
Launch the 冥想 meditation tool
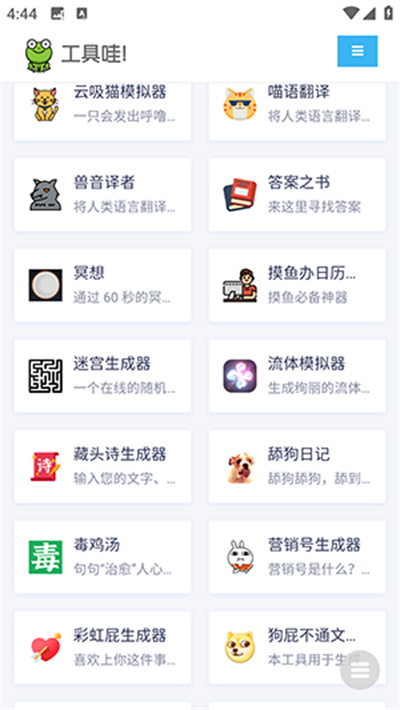click(x=103, y=285)
